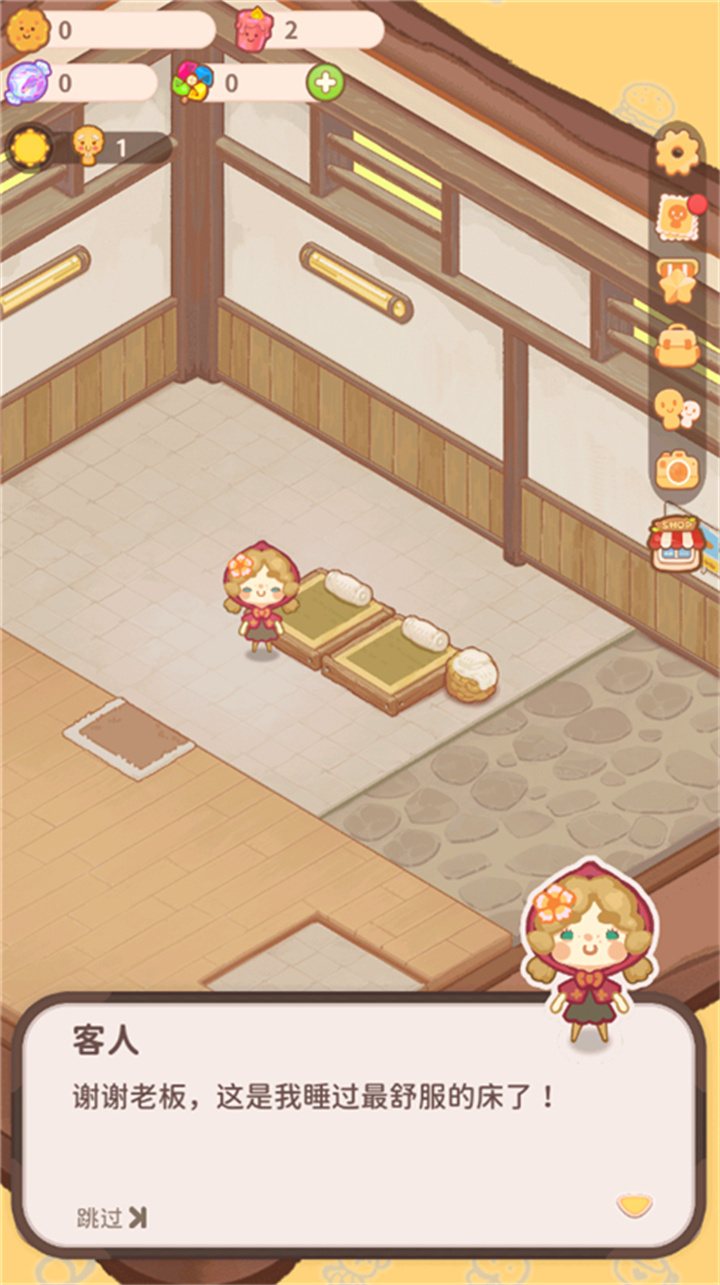The image size is (720, 1285).
Task: Open the stamp icon with red dot
Action: pos(677,216)
